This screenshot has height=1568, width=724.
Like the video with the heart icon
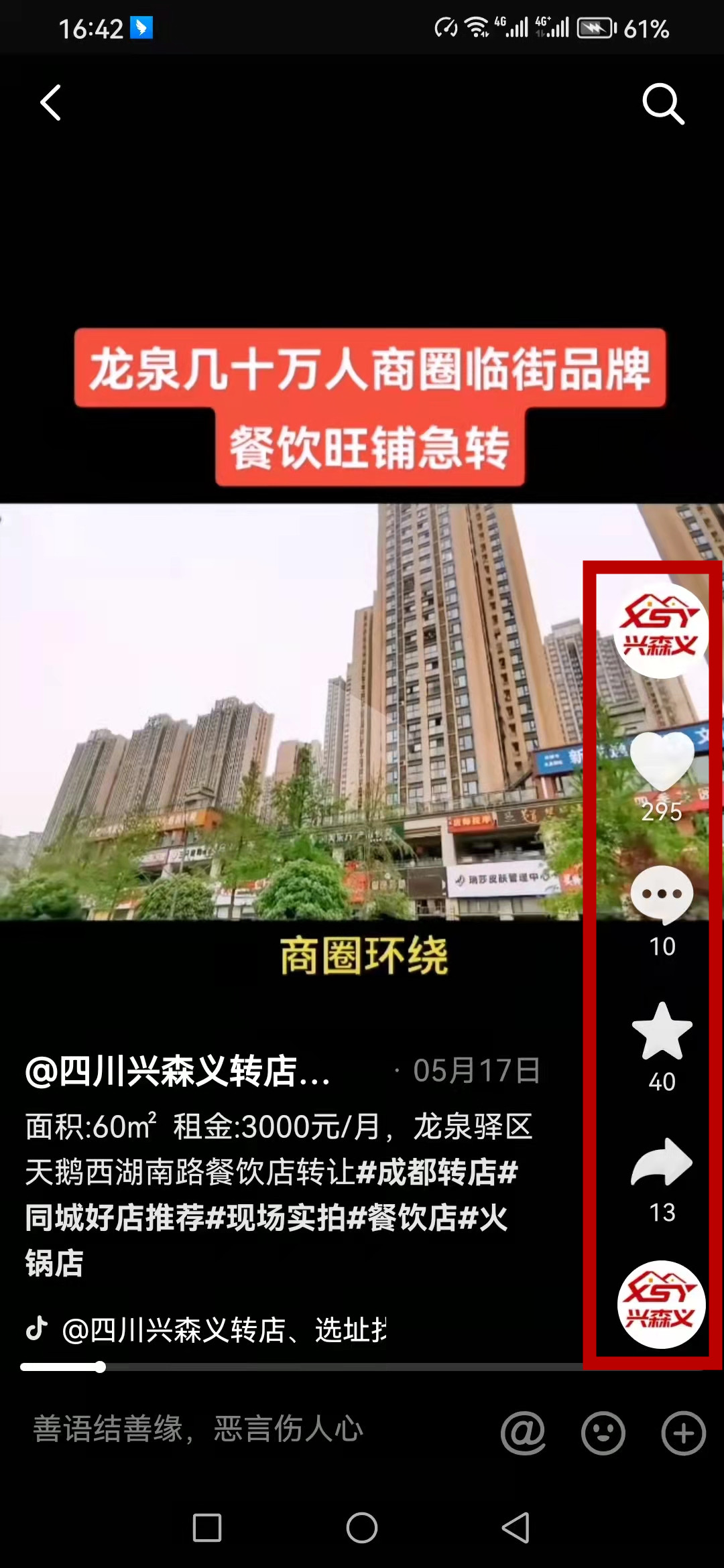[x=662, y=762]
